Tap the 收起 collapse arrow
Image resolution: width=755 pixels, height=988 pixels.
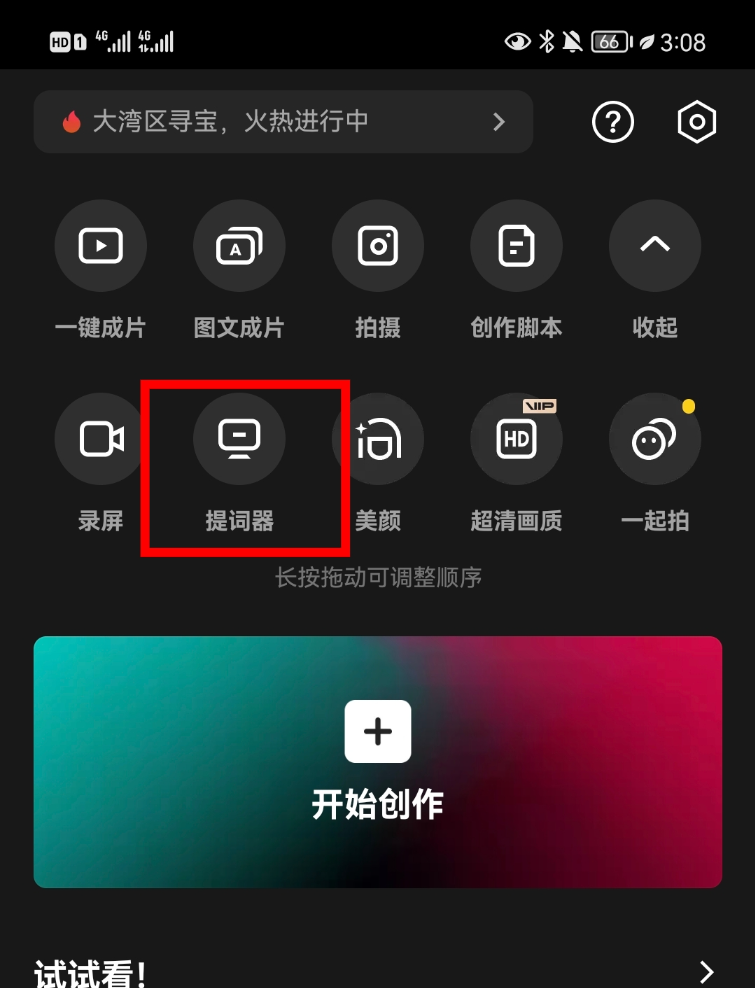coord(655,246)
